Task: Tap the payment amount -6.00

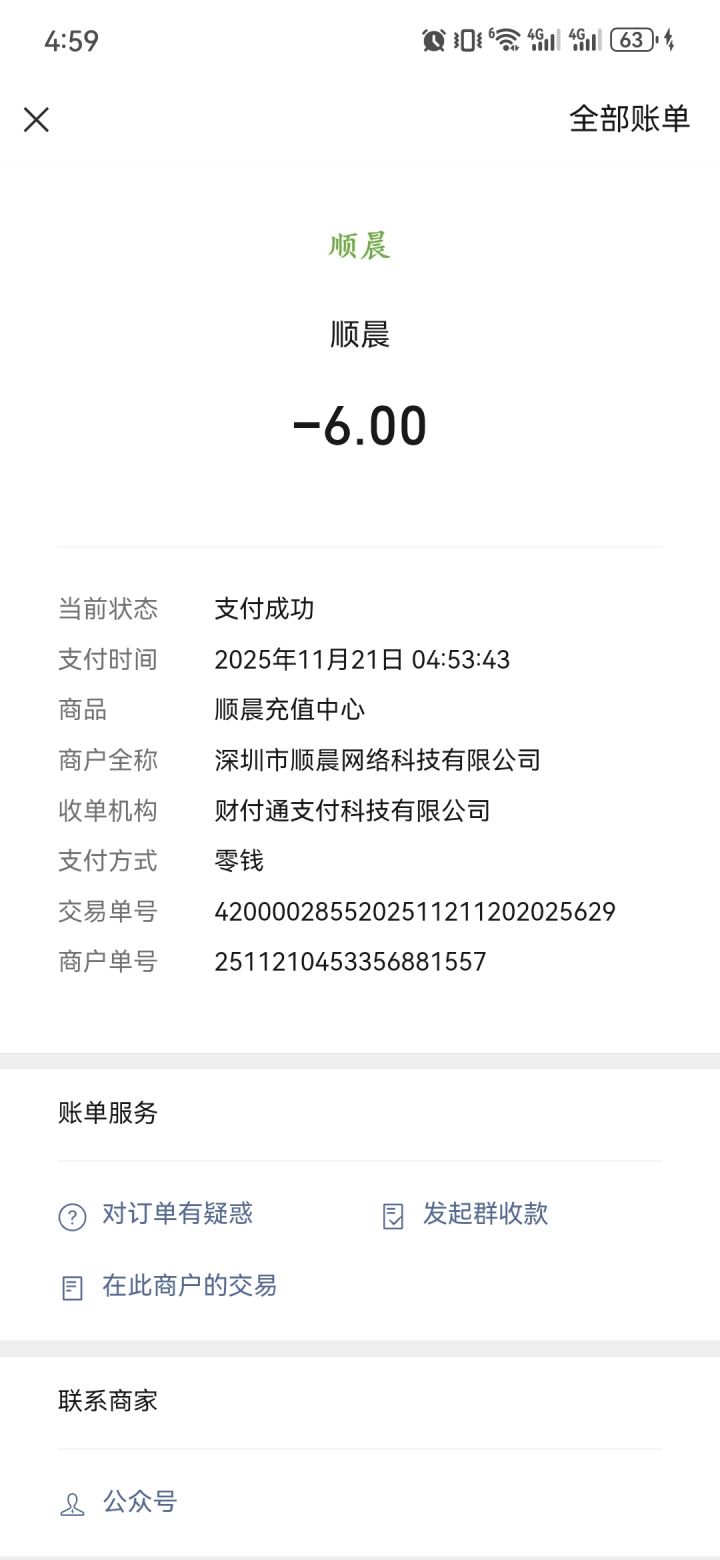Action: (359, 425)
